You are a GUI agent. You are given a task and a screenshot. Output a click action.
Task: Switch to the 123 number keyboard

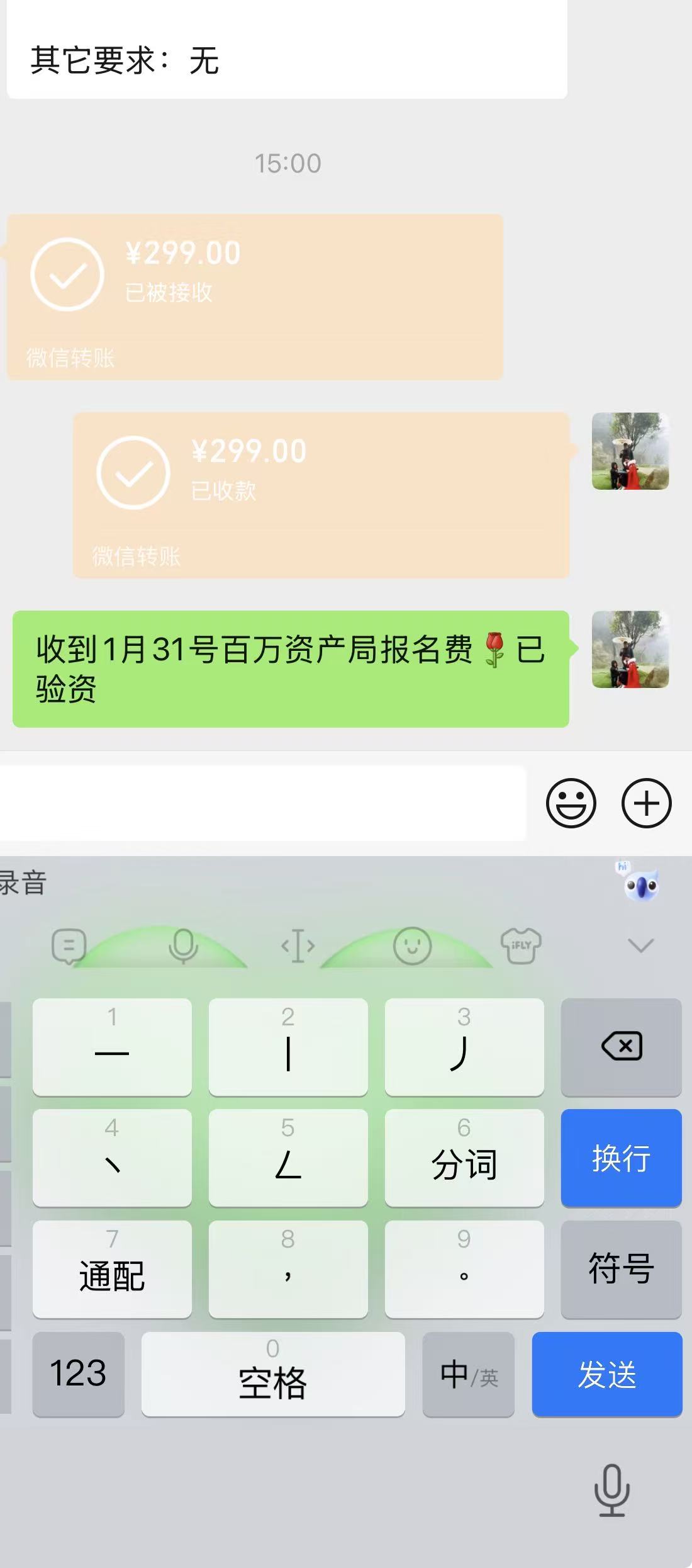tap(78, 1374)
